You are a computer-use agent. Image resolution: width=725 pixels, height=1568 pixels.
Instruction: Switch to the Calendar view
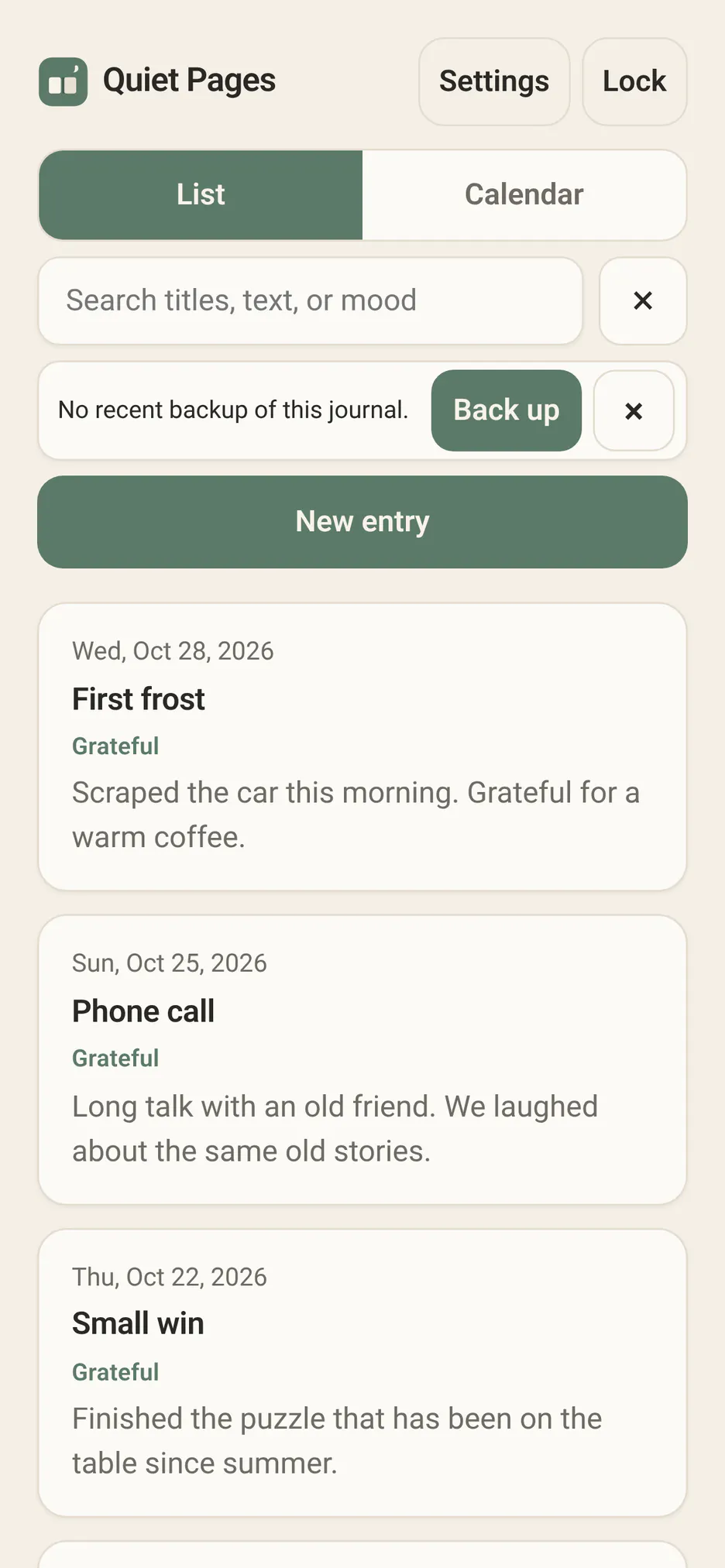coord(524,195)
